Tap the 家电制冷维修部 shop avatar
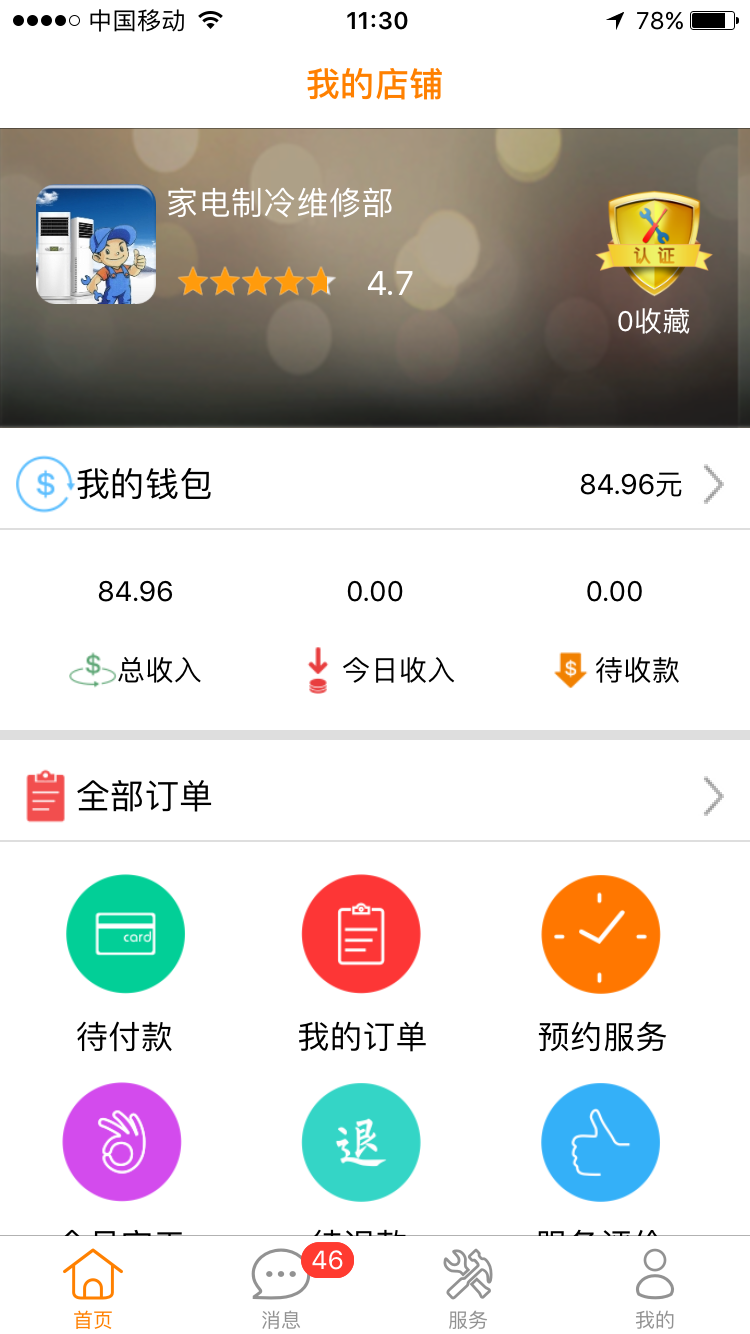The width and height of the screenshot is (750, 1334). pyautogui.click(x=96, y=245)
